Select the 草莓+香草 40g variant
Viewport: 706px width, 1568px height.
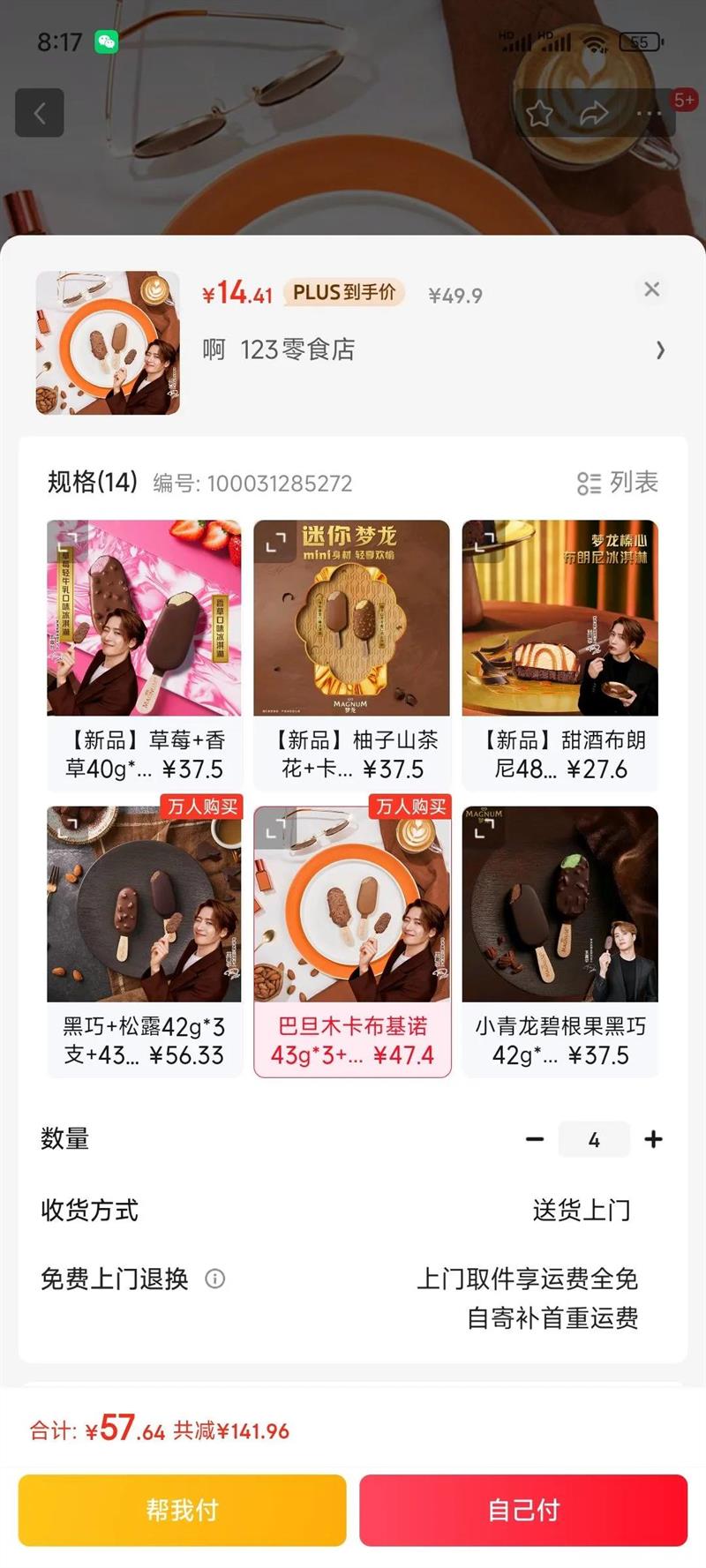click(x=144, y=653)
